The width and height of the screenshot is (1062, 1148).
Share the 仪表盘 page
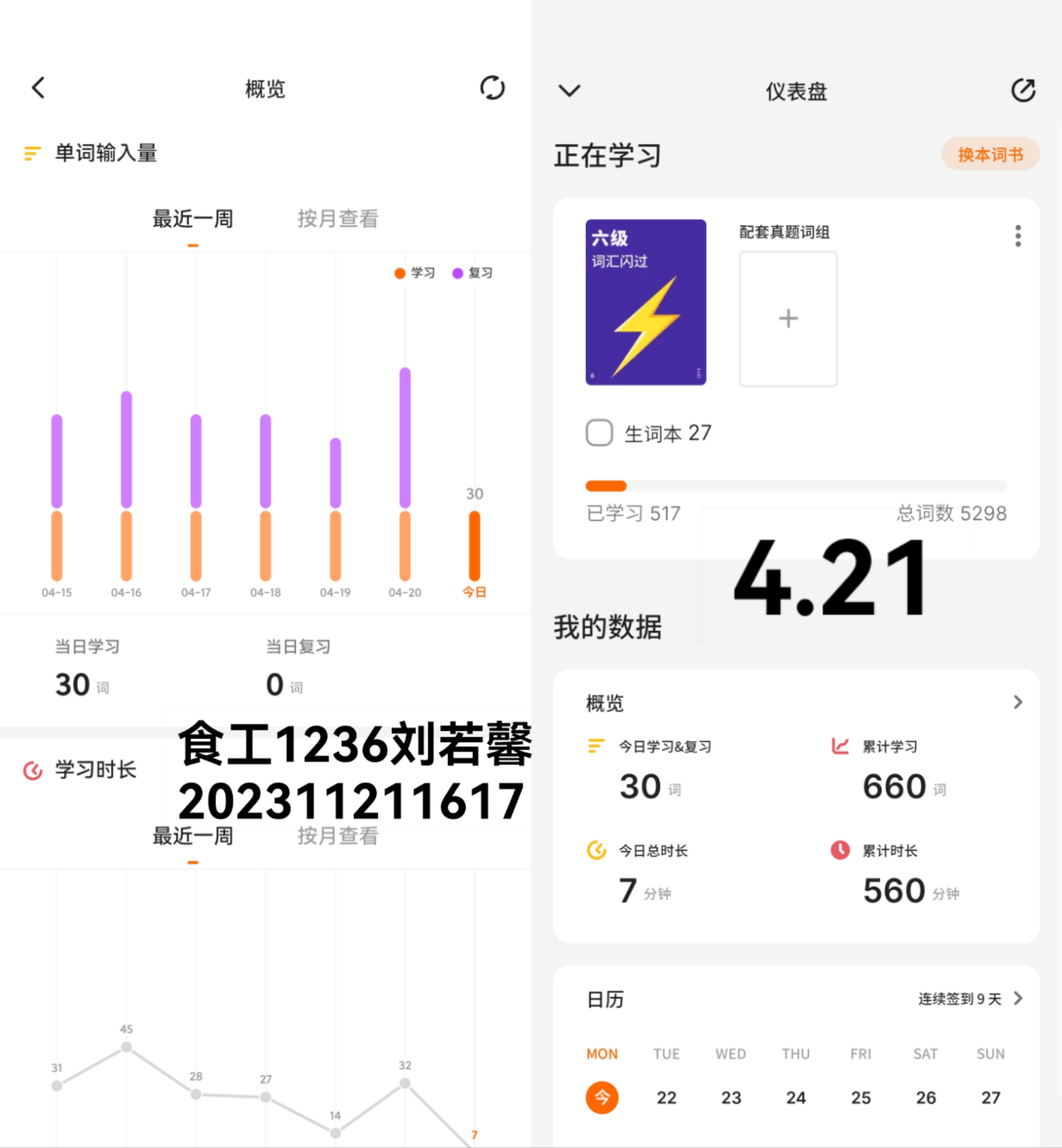(x=1023, y=90)
